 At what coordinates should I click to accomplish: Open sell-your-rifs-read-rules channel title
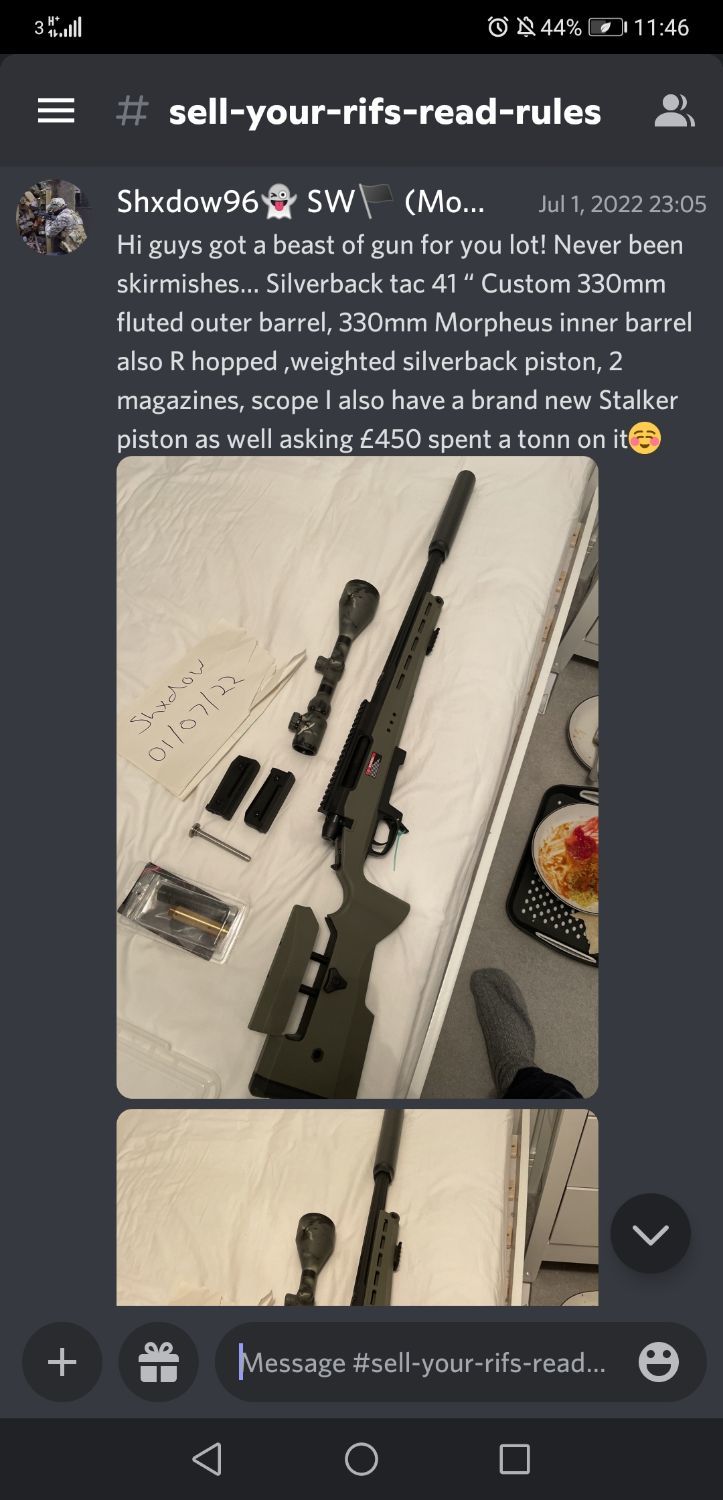(x=384, y=112)
